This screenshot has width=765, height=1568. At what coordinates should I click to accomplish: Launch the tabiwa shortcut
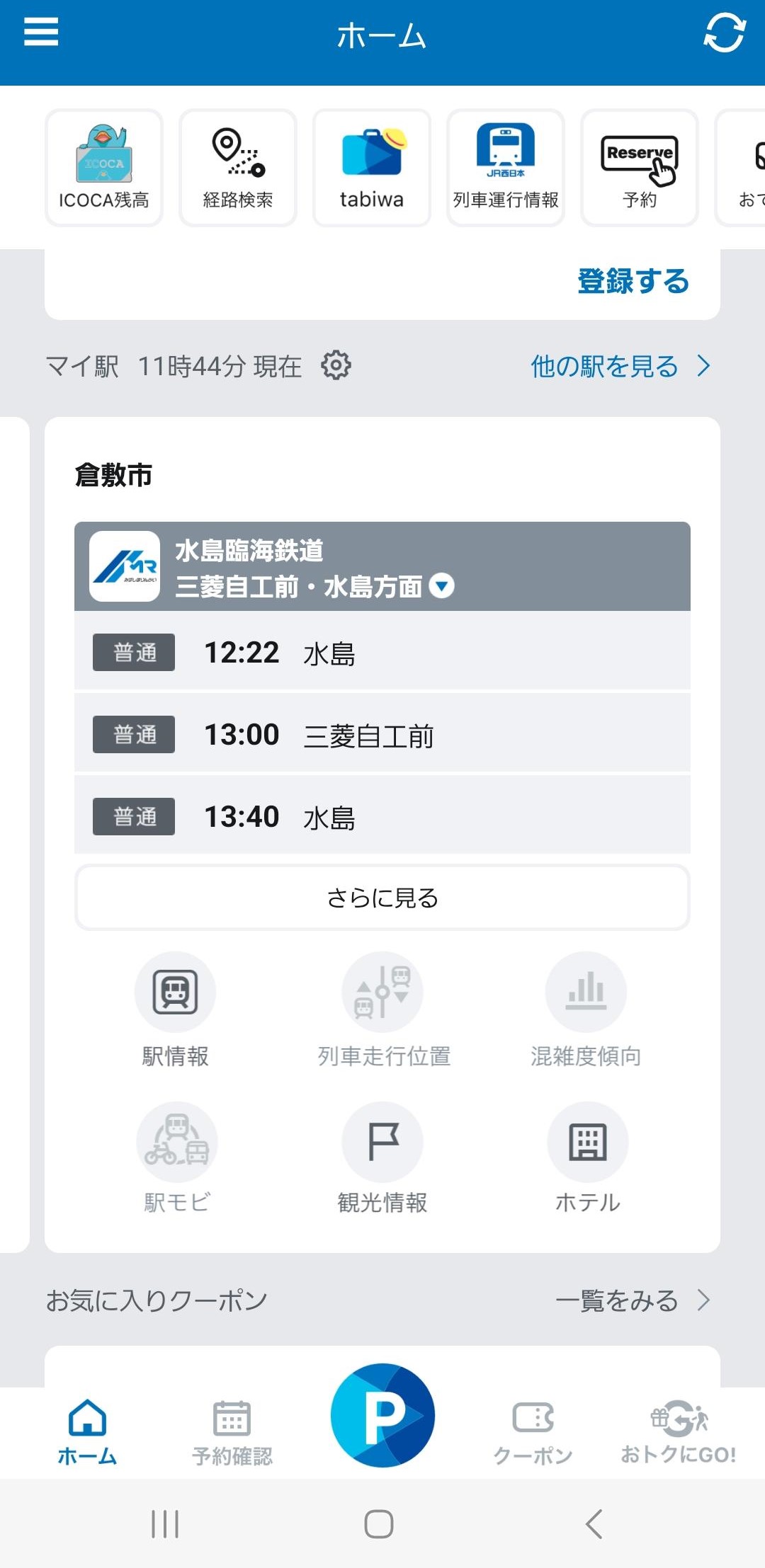pos(372,168)
